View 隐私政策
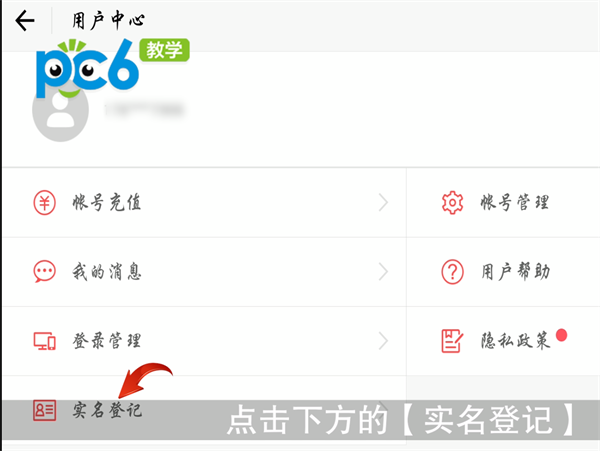 pyautogui.click(x=500, y=341)
